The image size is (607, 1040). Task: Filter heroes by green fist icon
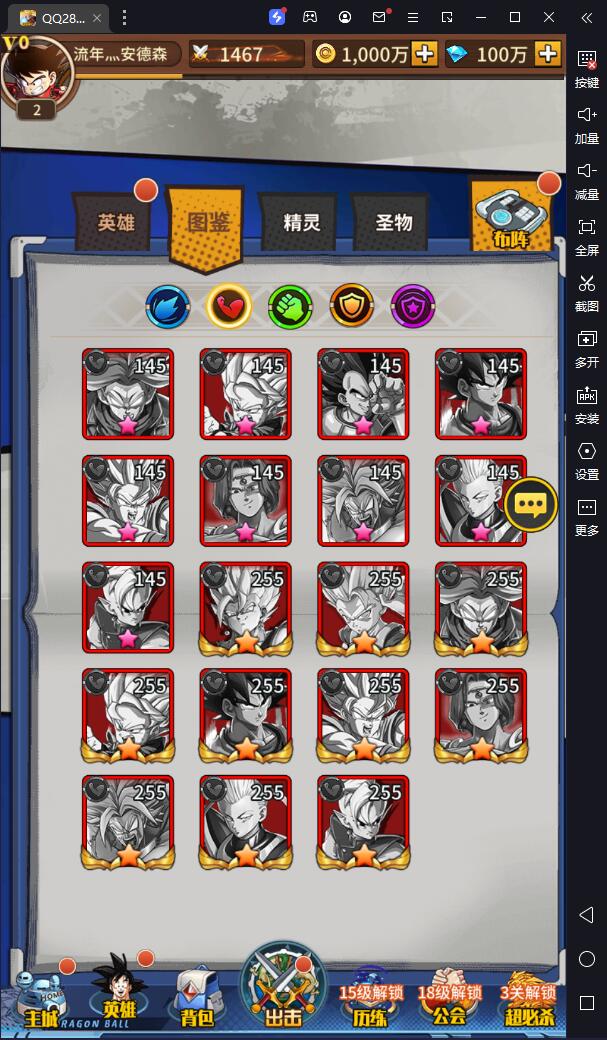click(290, 306)
